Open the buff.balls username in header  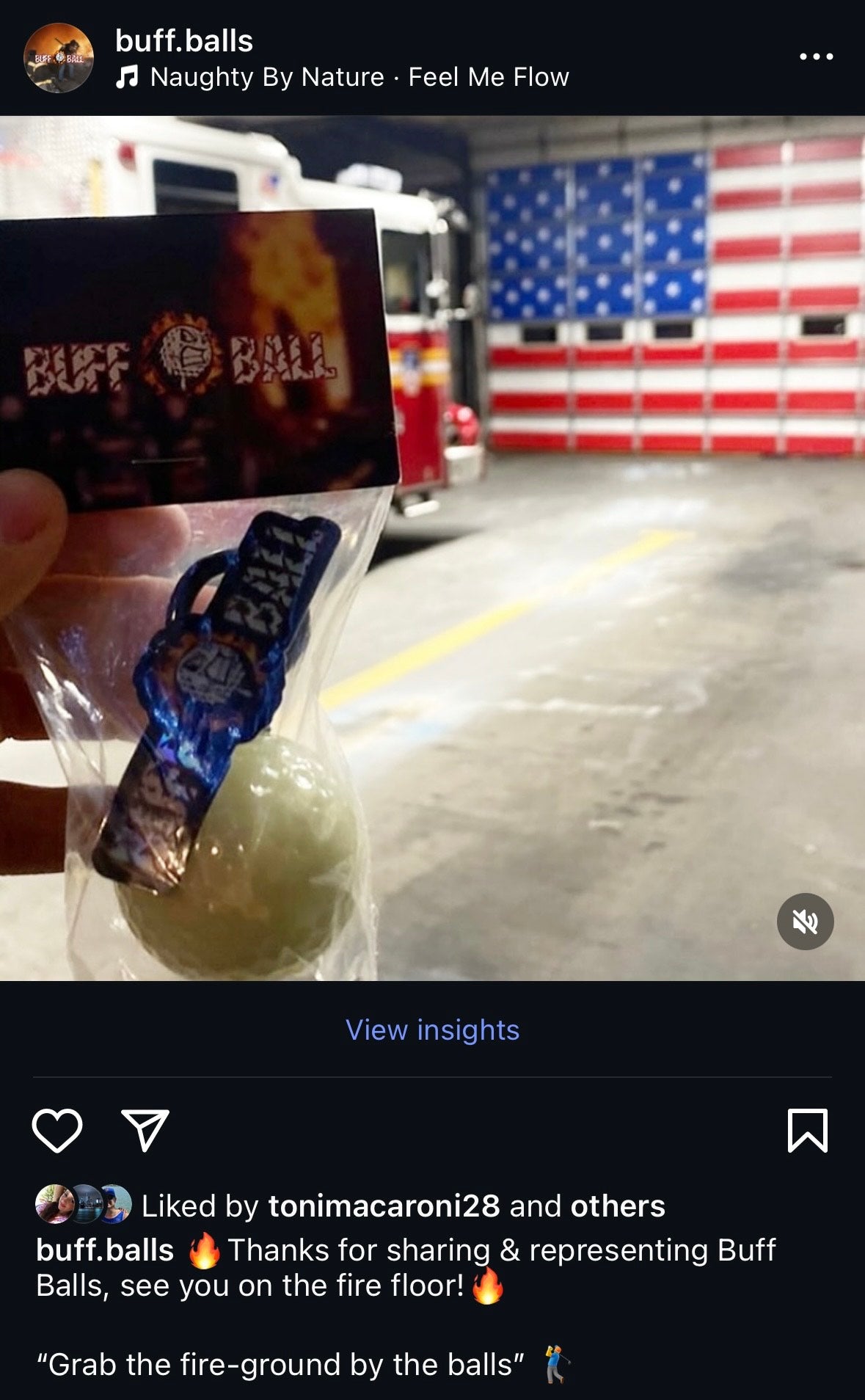coord(184,41)
